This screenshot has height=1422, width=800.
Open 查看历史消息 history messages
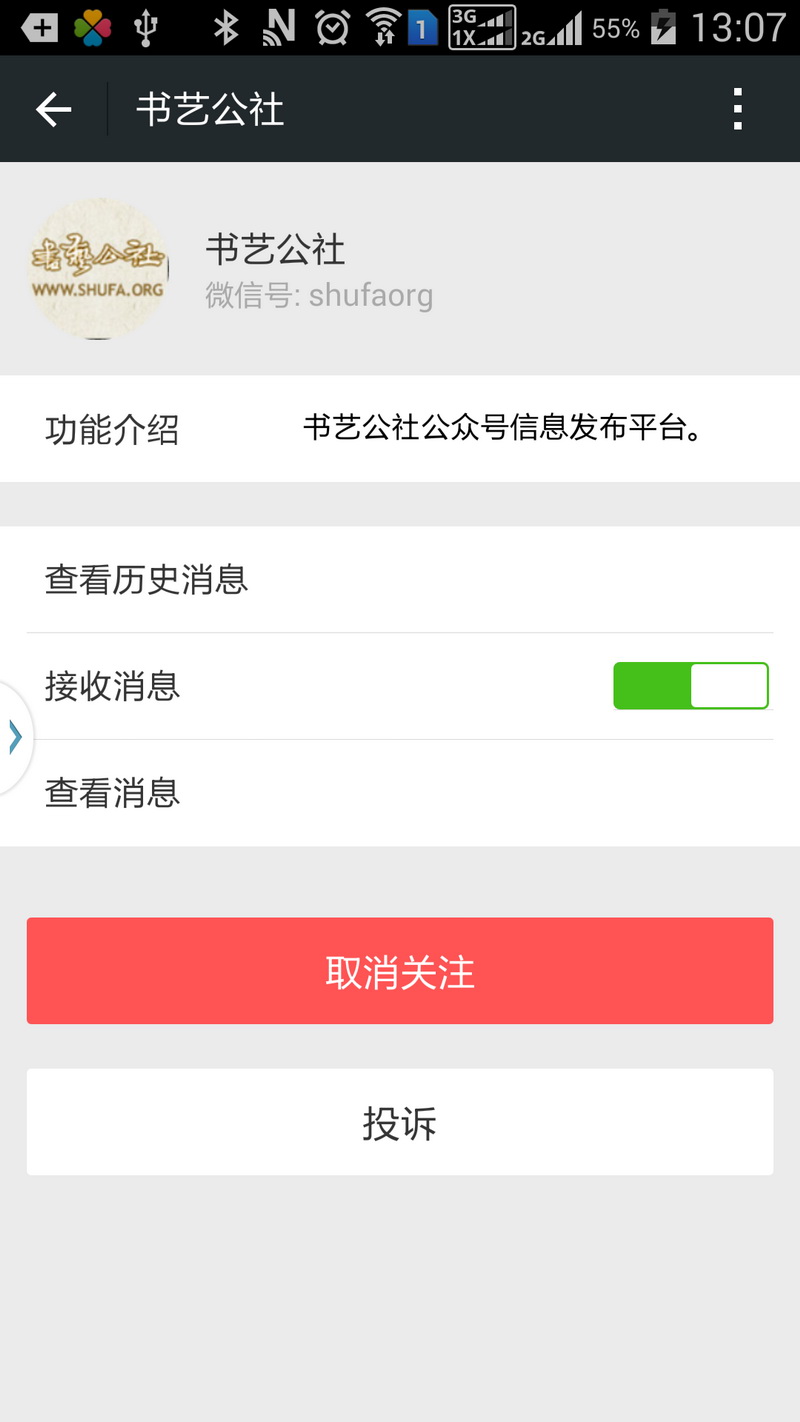(x=400, y=580)
